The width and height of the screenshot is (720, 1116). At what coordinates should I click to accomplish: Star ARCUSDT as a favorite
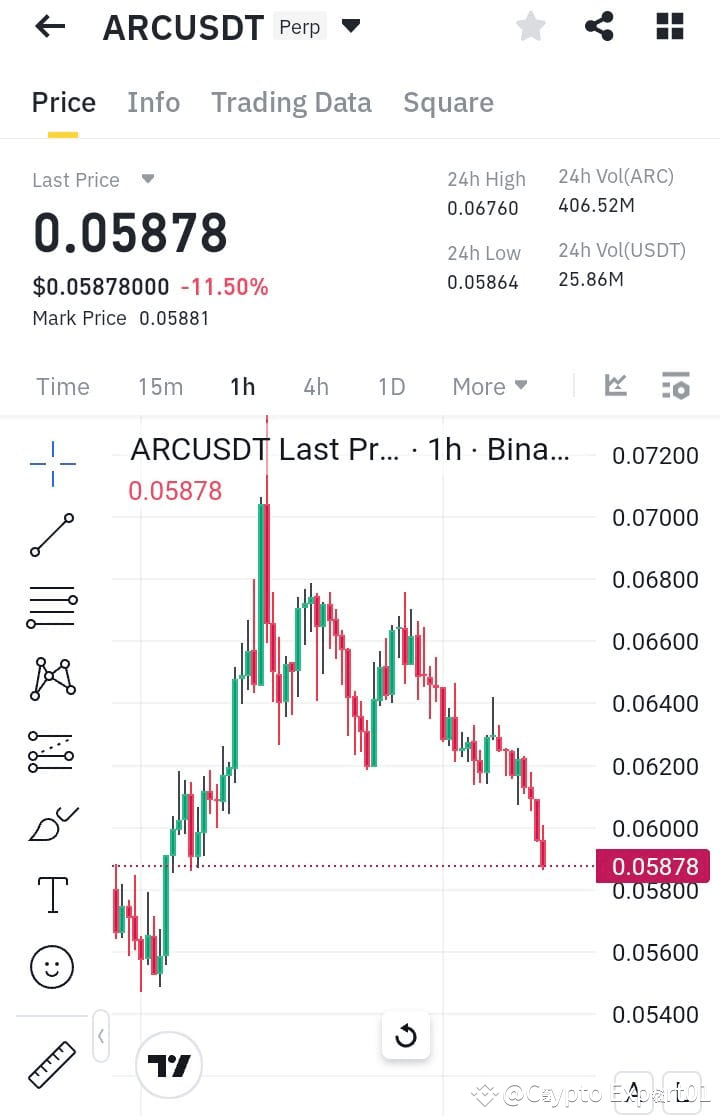pos(531,26)
